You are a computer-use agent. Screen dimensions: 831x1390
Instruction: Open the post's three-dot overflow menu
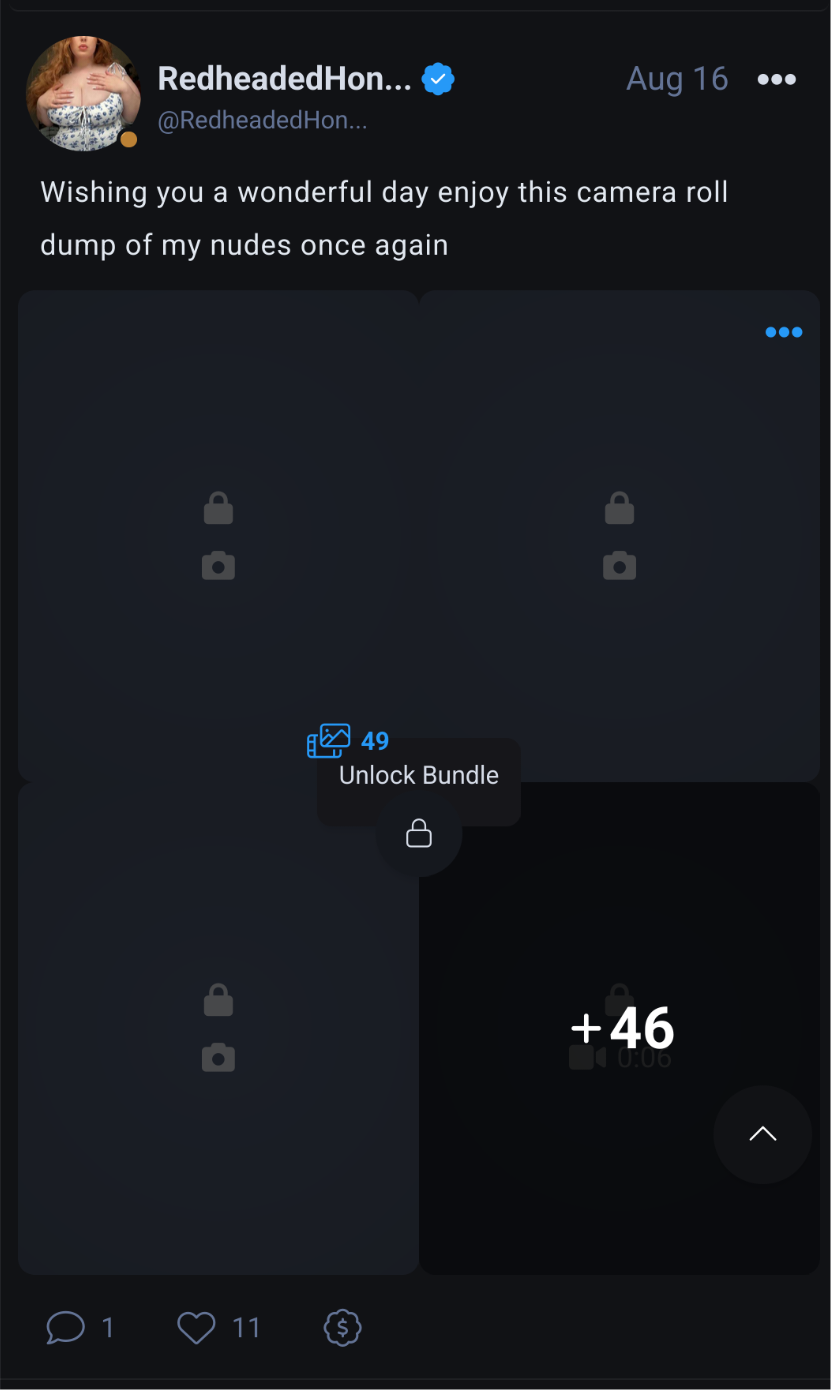click(x=776, y=80)
